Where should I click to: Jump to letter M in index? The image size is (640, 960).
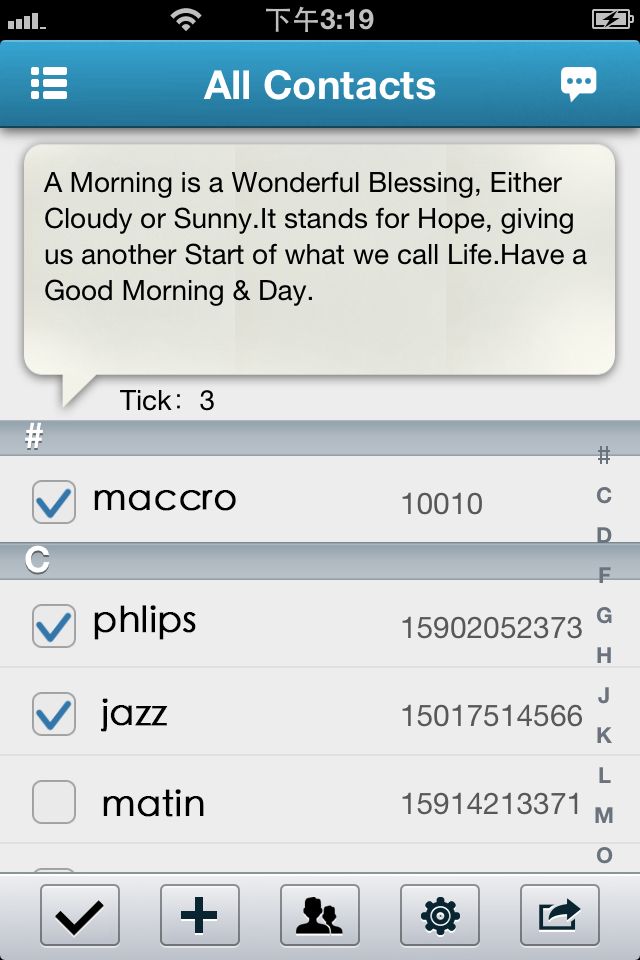(604, 815)
